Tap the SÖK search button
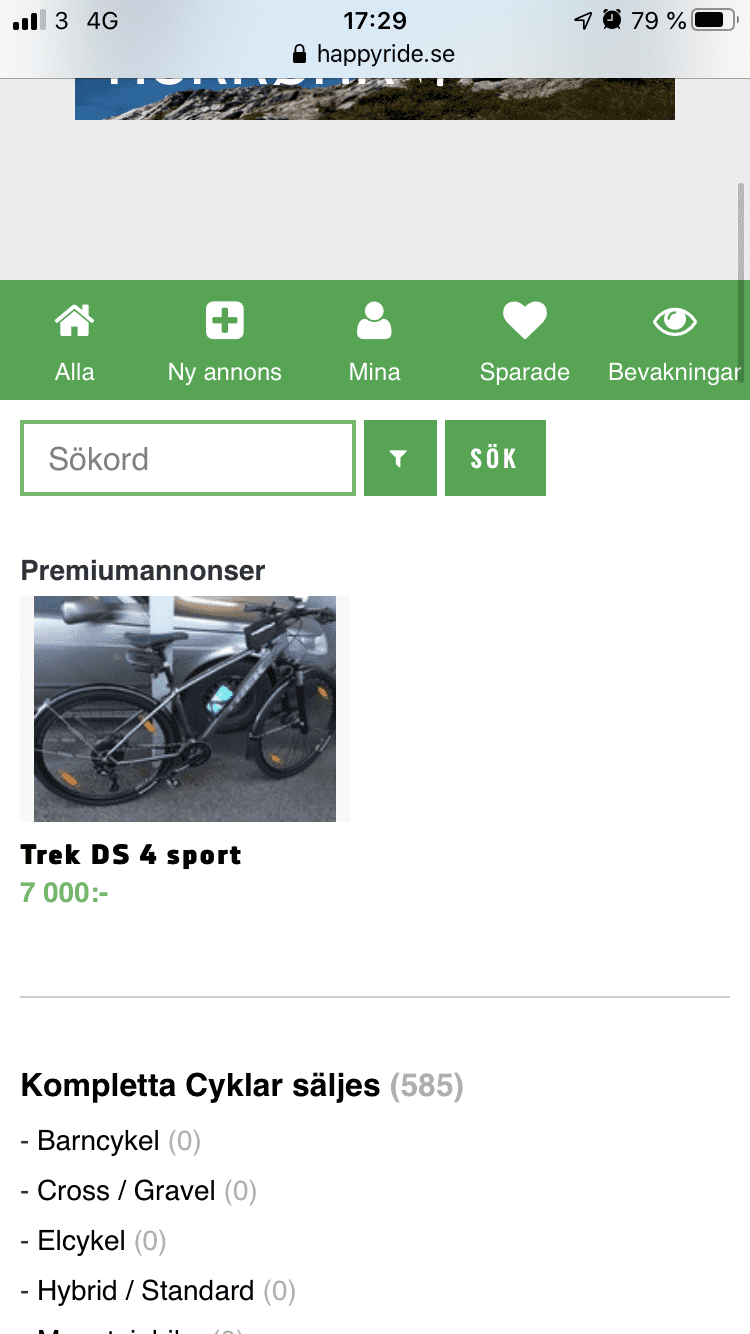Screen dimensions: 750x1334 pos(495,459)
